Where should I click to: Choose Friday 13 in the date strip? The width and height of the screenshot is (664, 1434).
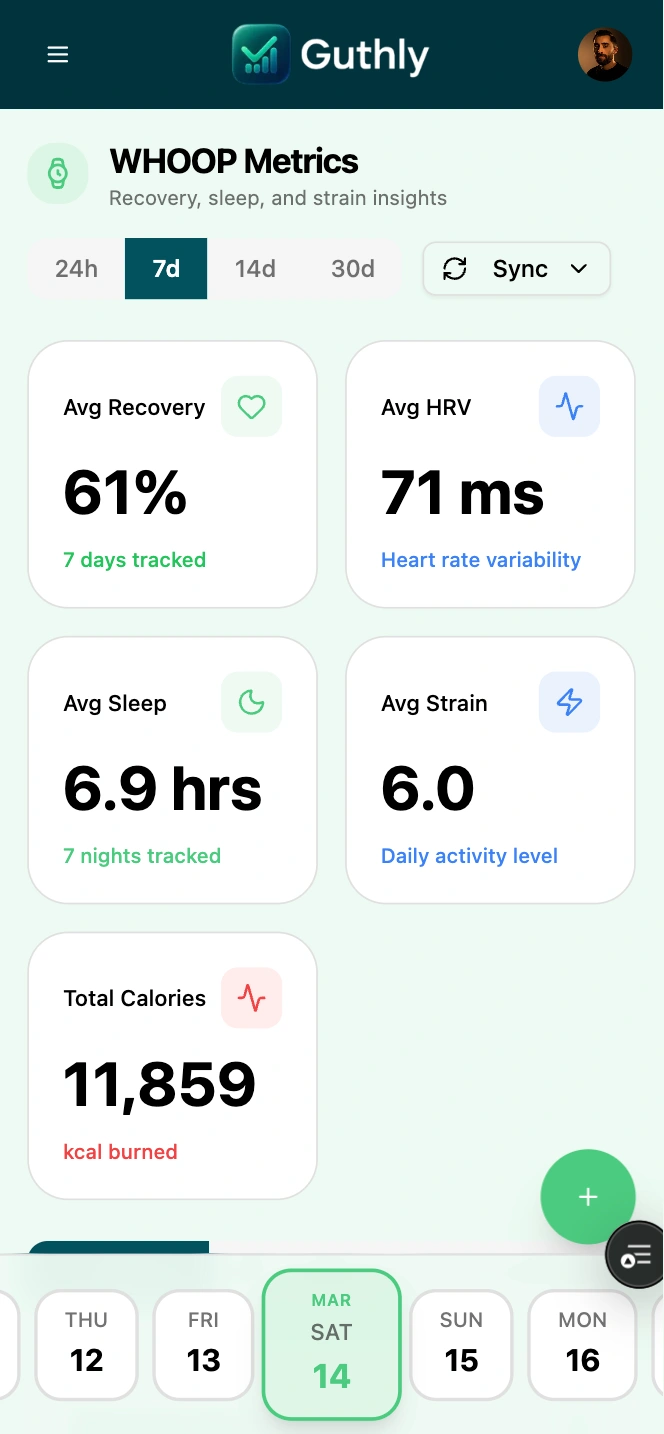tap(203, 1344)
